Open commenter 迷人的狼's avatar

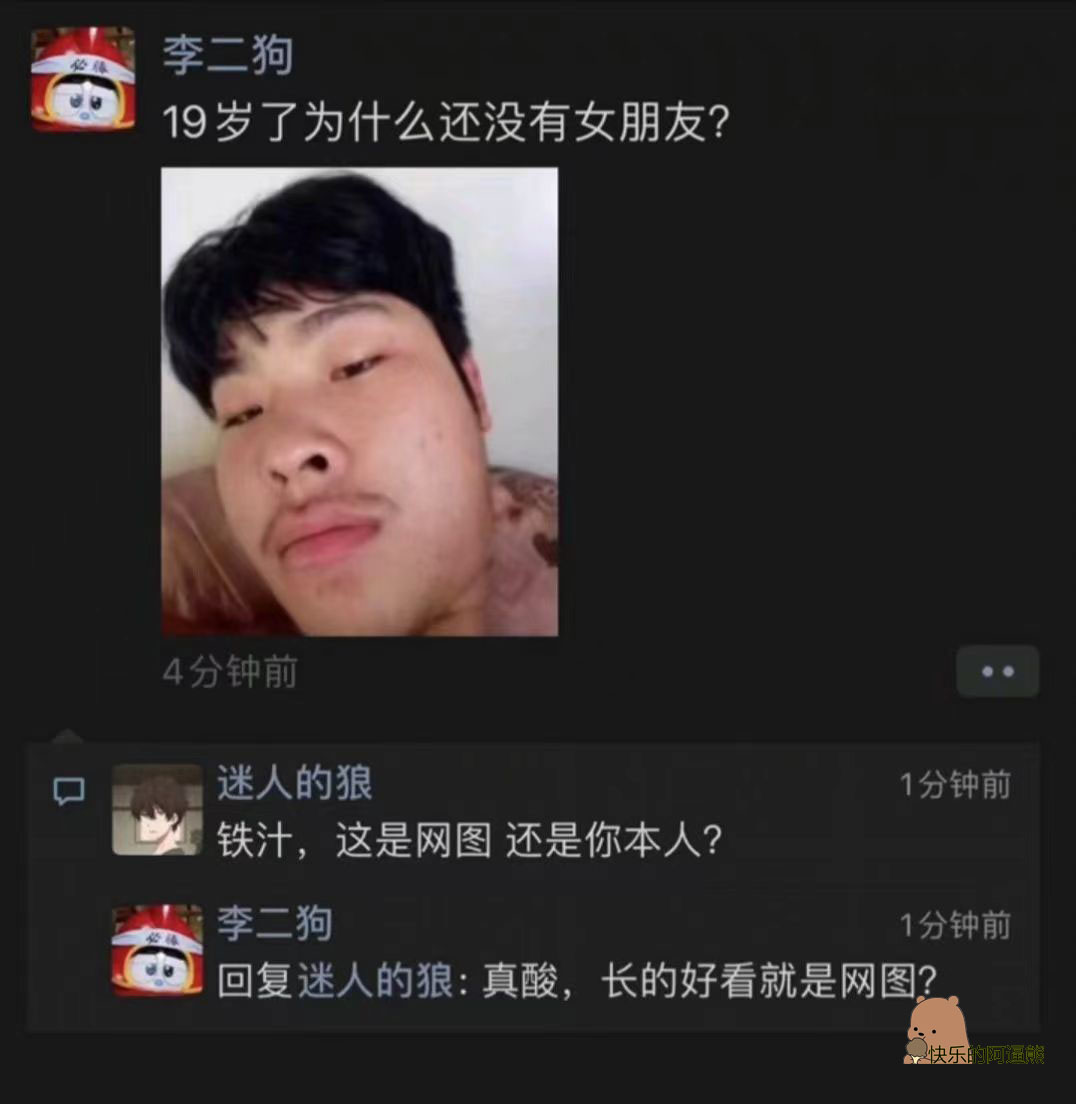(x=157, y=809)
